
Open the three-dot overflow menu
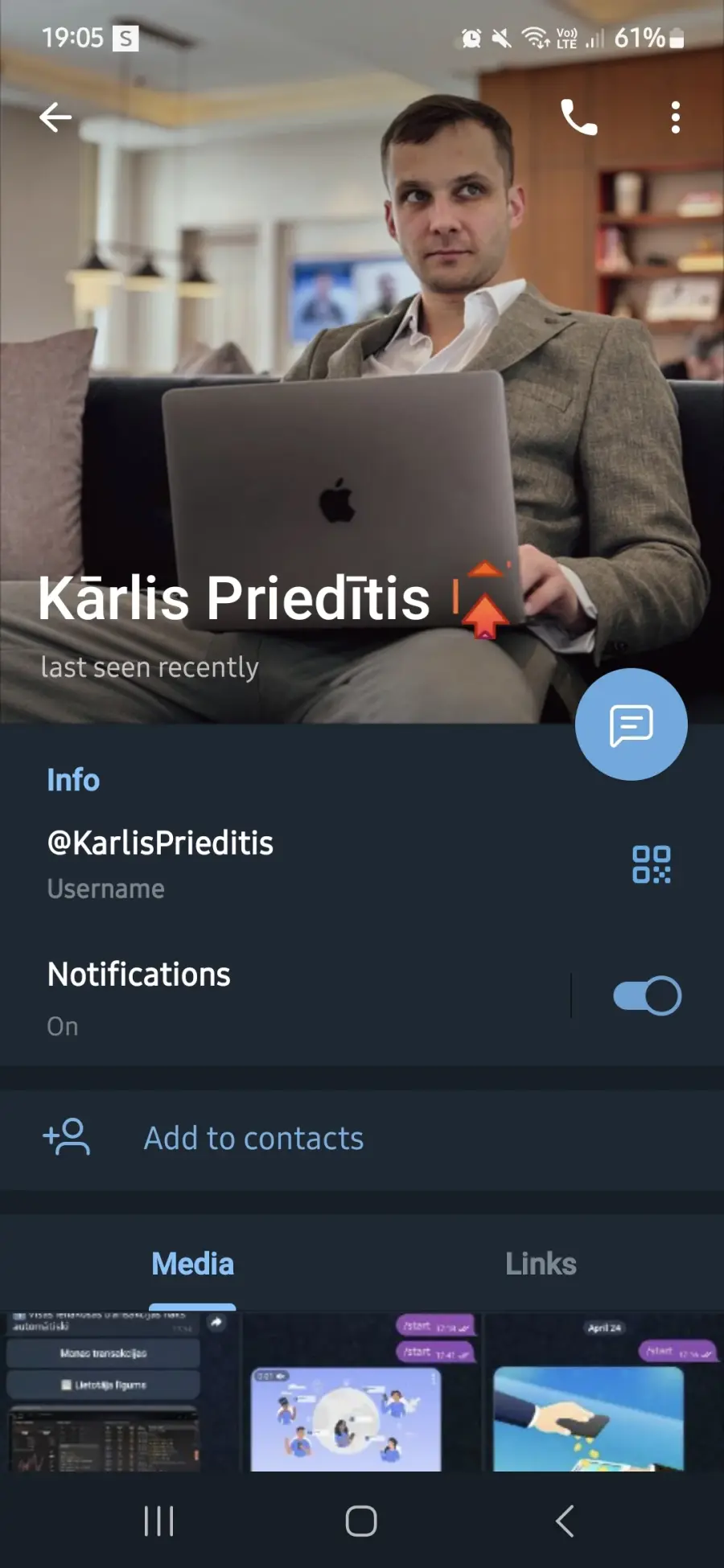pos(676,117)
